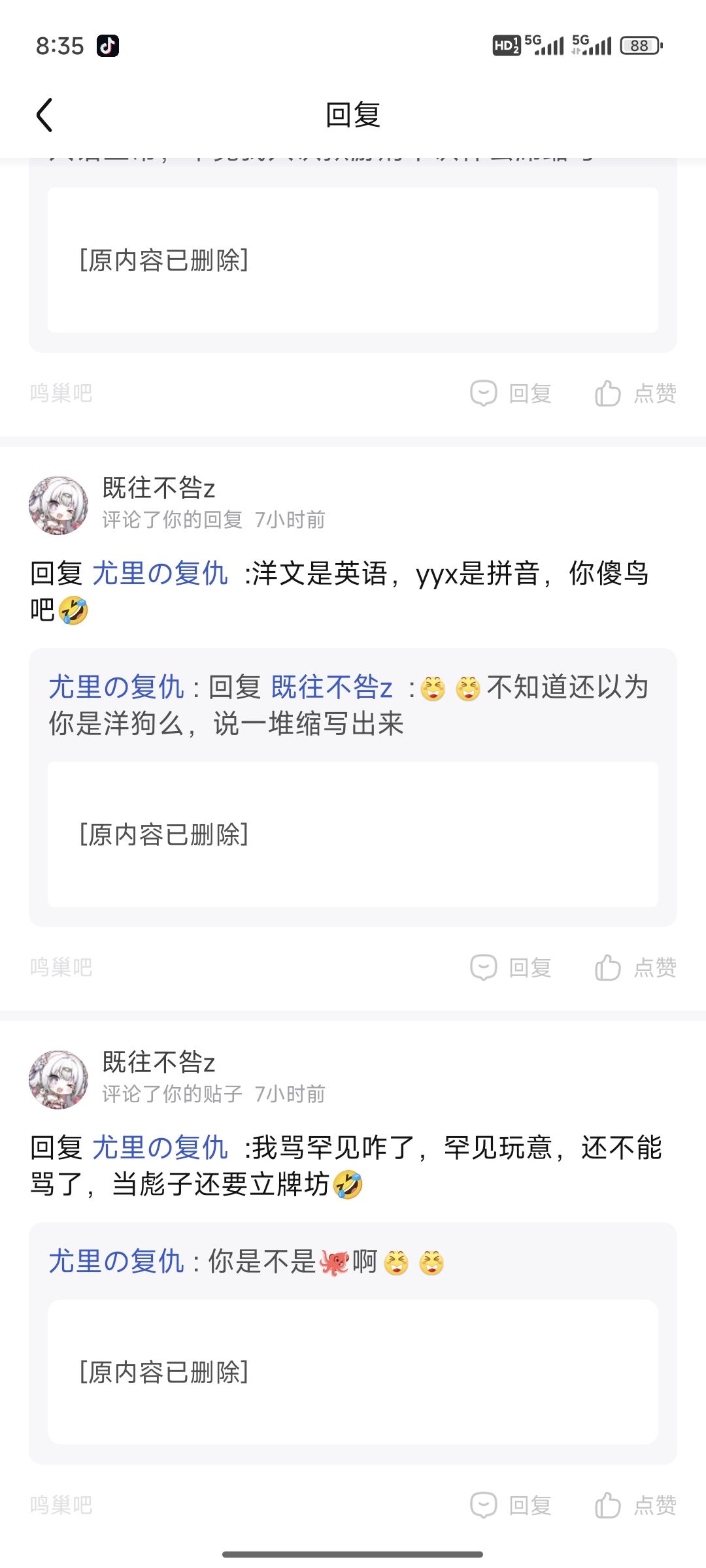Like the "我骂罕见咋了" comment
Screen dimensions: 706x1568
point(635,1505)
